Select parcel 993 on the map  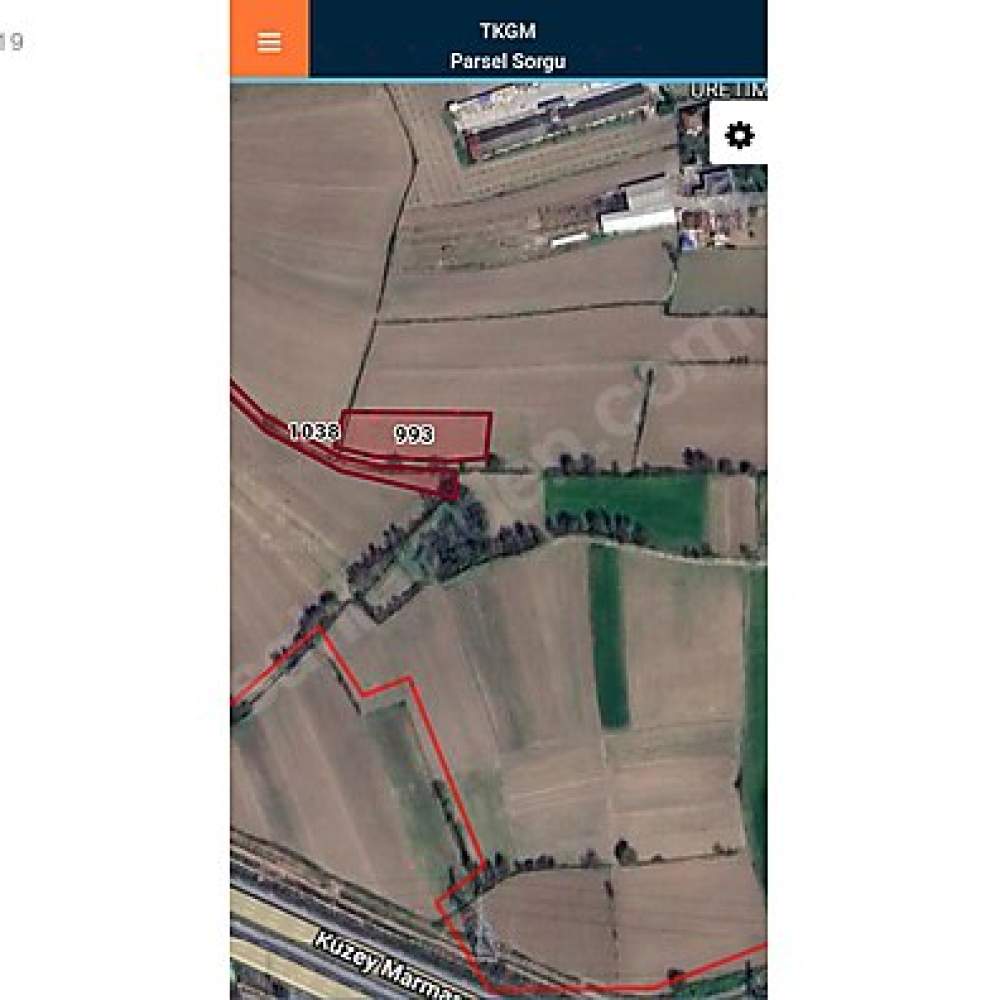click(x=415, y=435)
